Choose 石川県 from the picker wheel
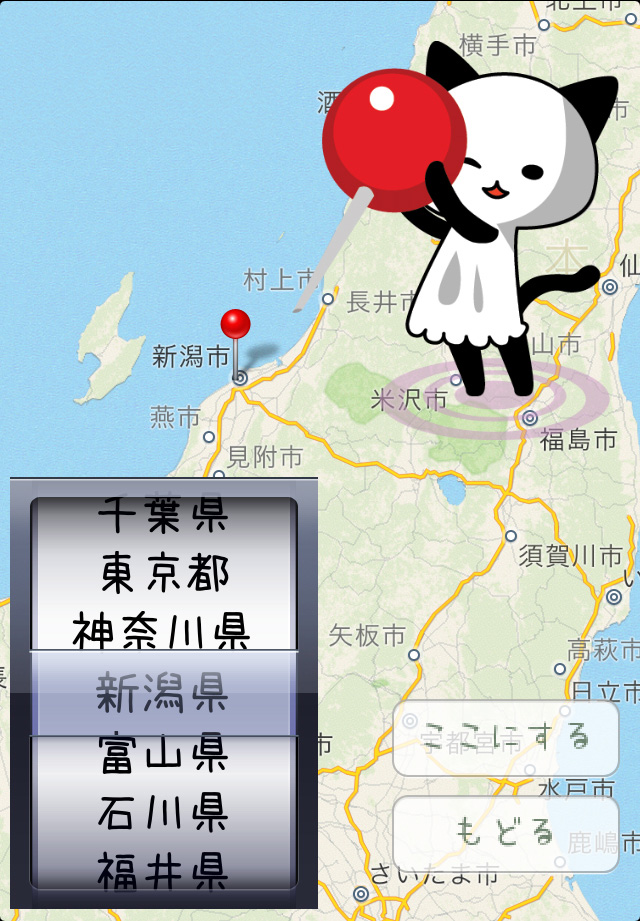The height and width of the screenshot is (921, 640). click(x=164, y=812)
